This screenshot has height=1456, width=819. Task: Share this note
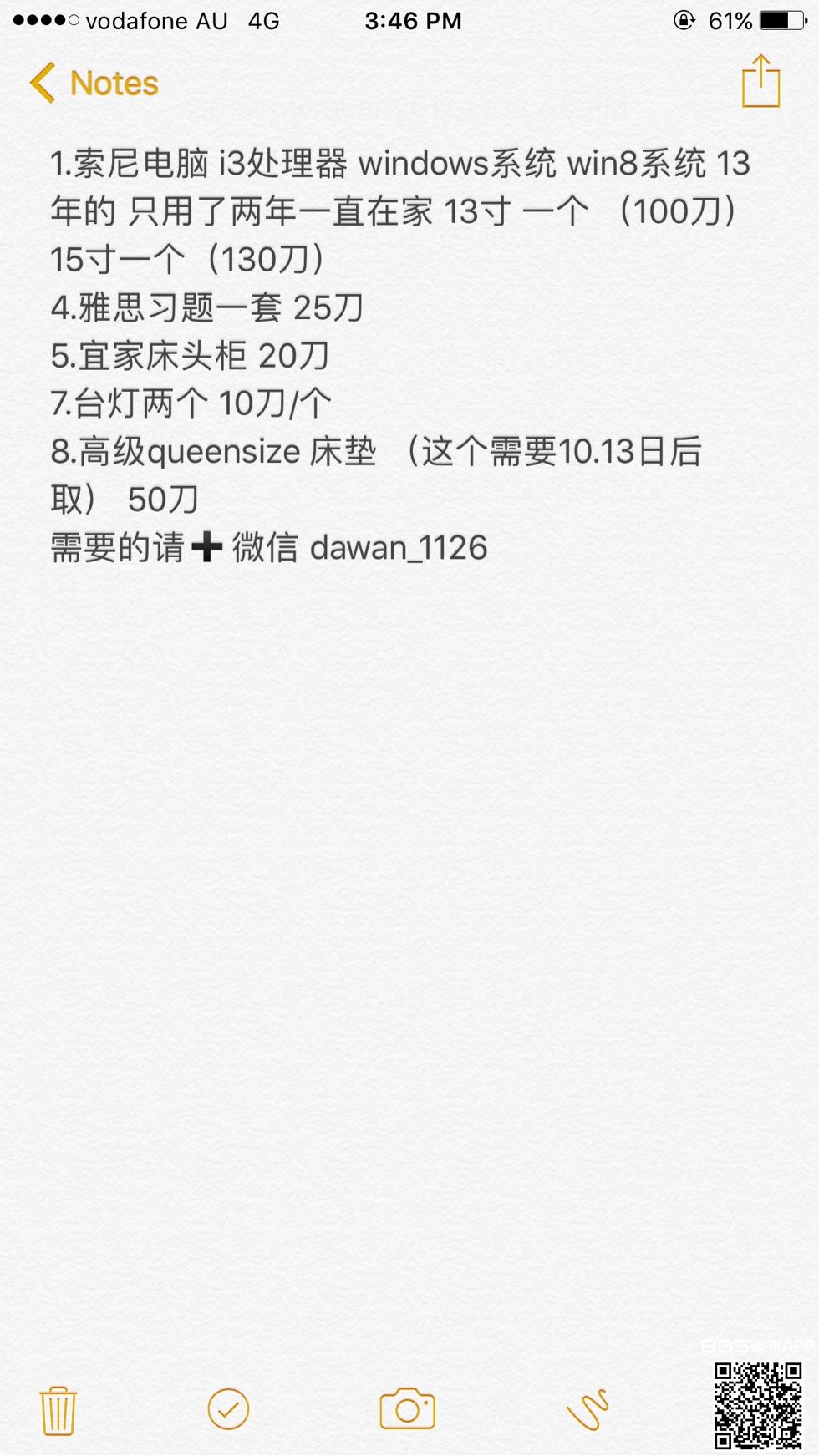pos(760,82)
